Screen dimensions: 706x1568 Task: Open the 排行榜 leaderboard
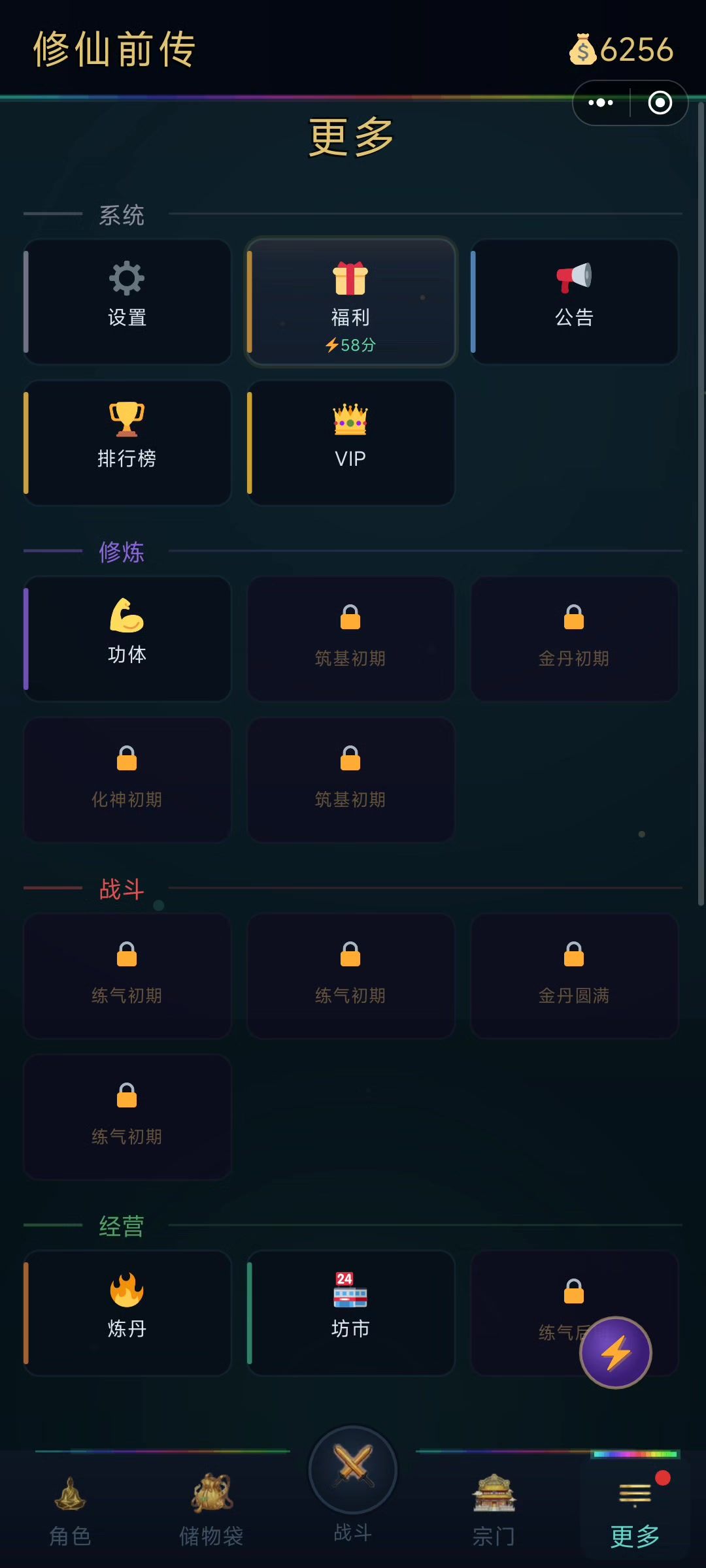tap(127, 442)
